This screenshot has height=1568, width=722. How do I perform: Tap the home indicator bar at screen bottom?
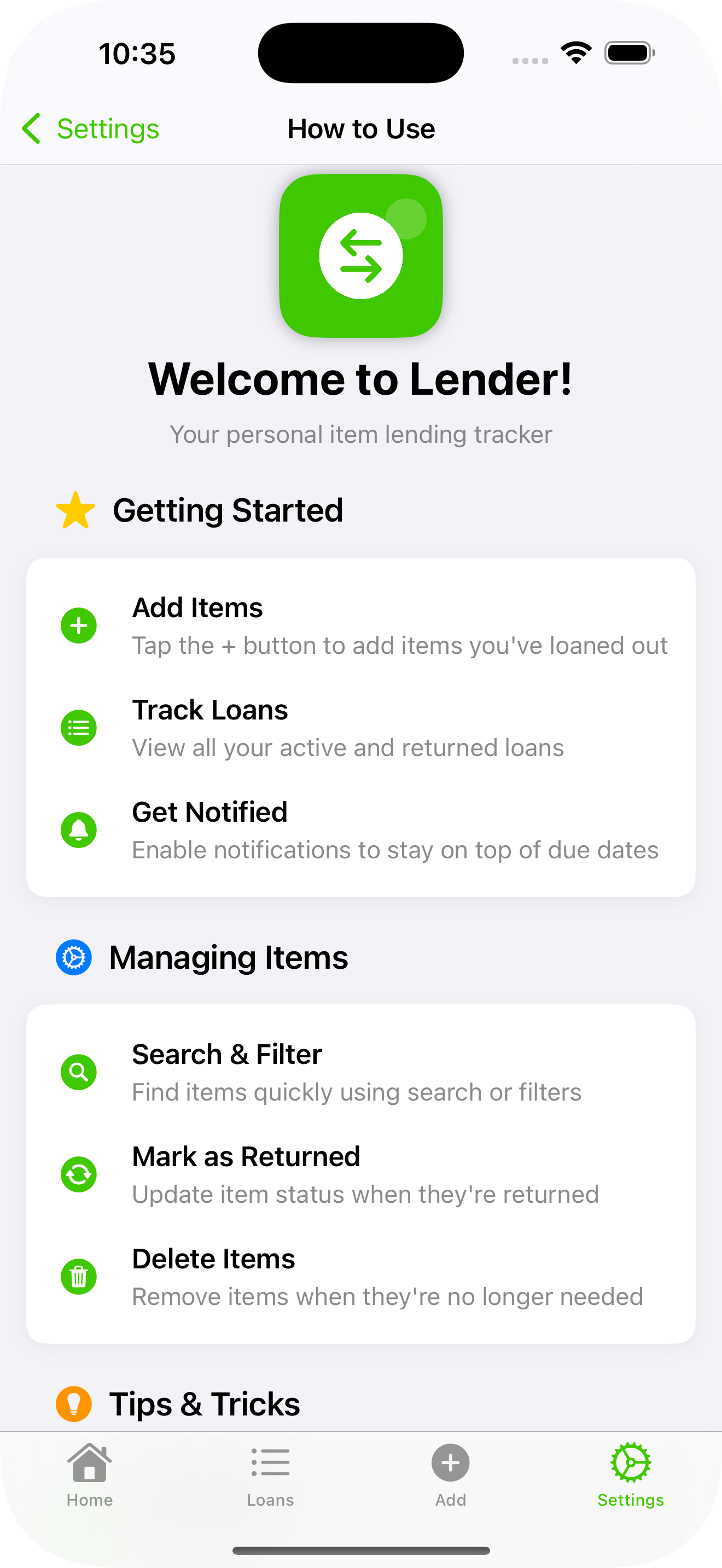click(361, 1549)
